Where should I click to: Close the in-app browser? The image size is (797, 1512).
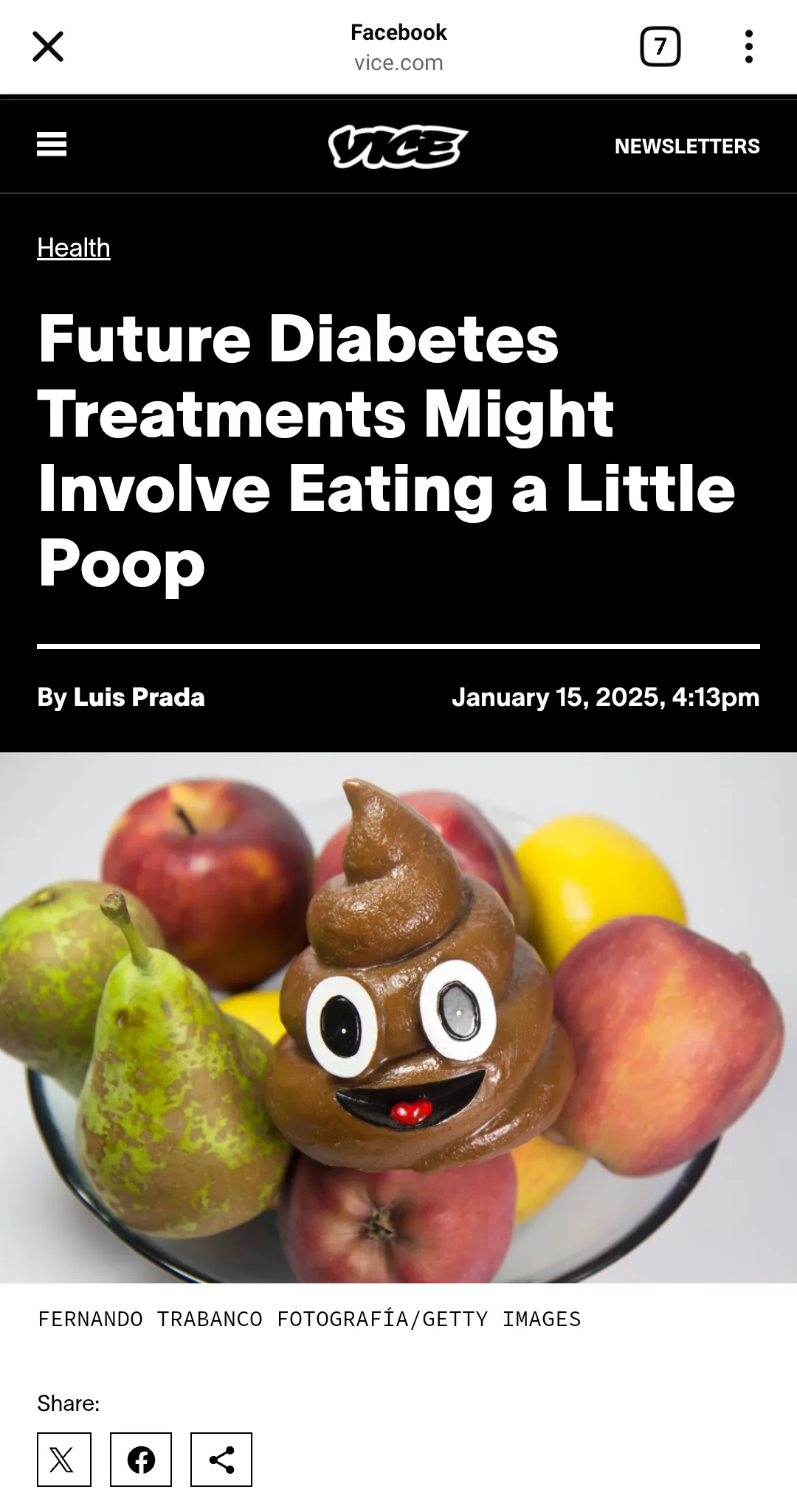[x=48, y=46]
